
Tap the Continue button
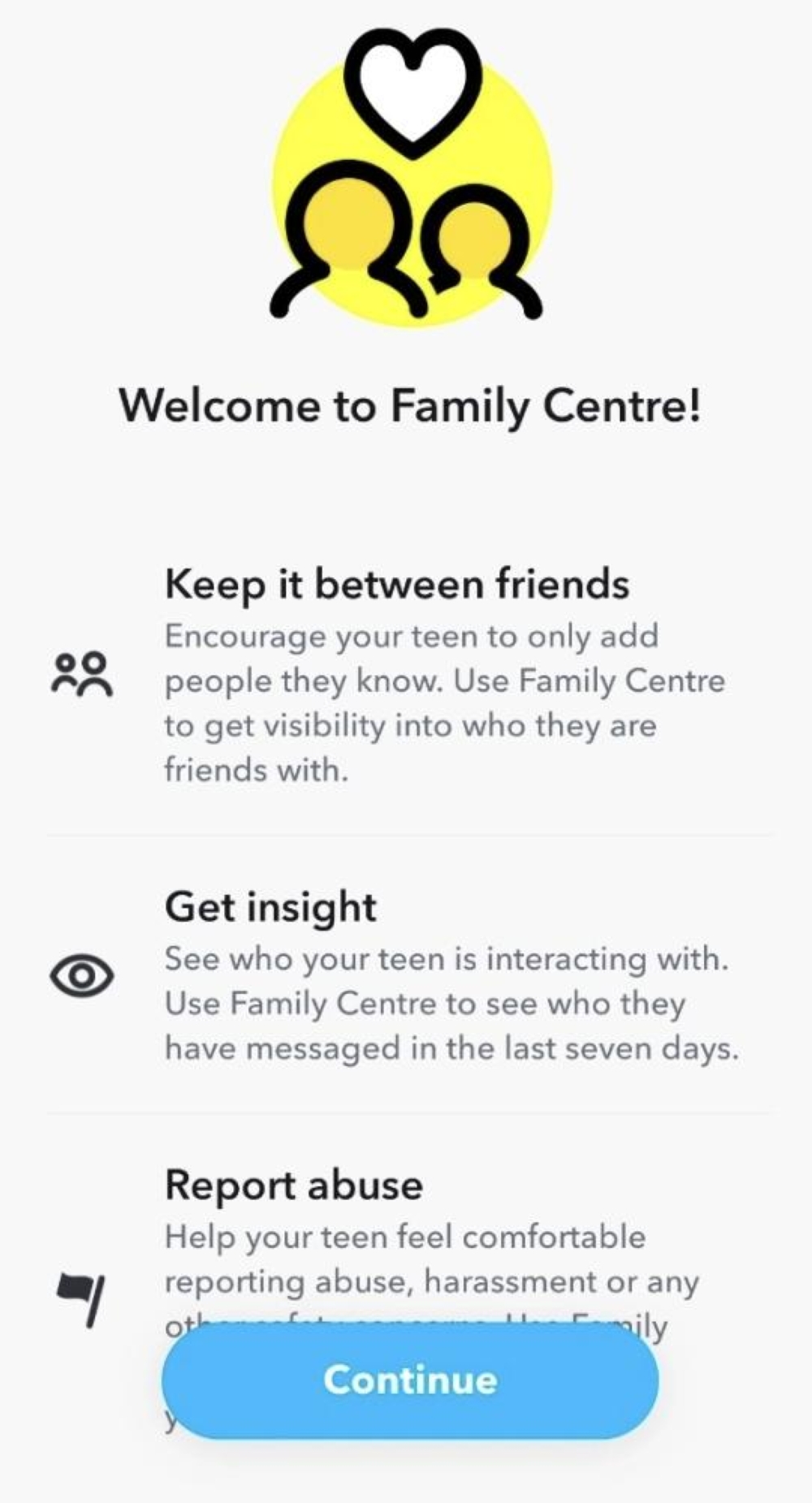[x=410, y=1380]
